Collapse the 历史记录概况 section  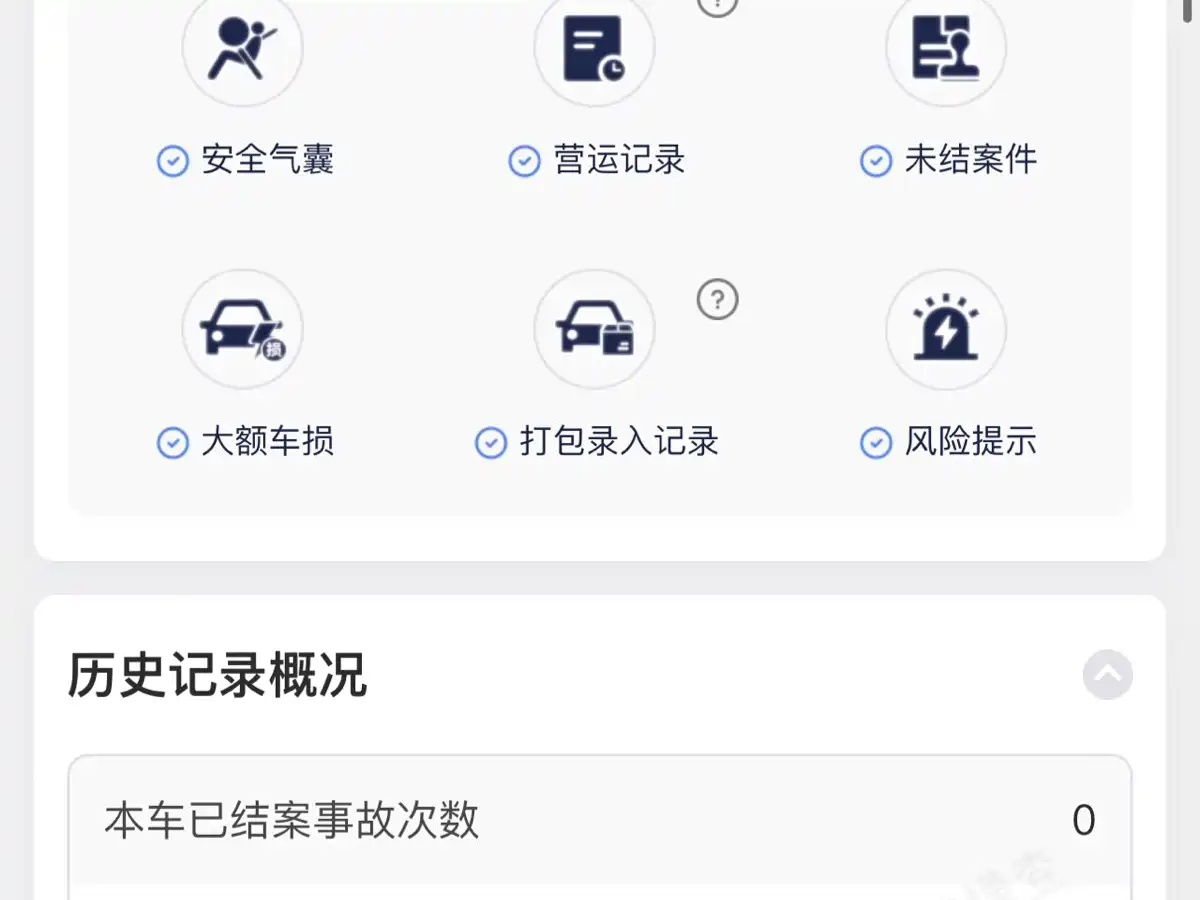pos(1107,675)
